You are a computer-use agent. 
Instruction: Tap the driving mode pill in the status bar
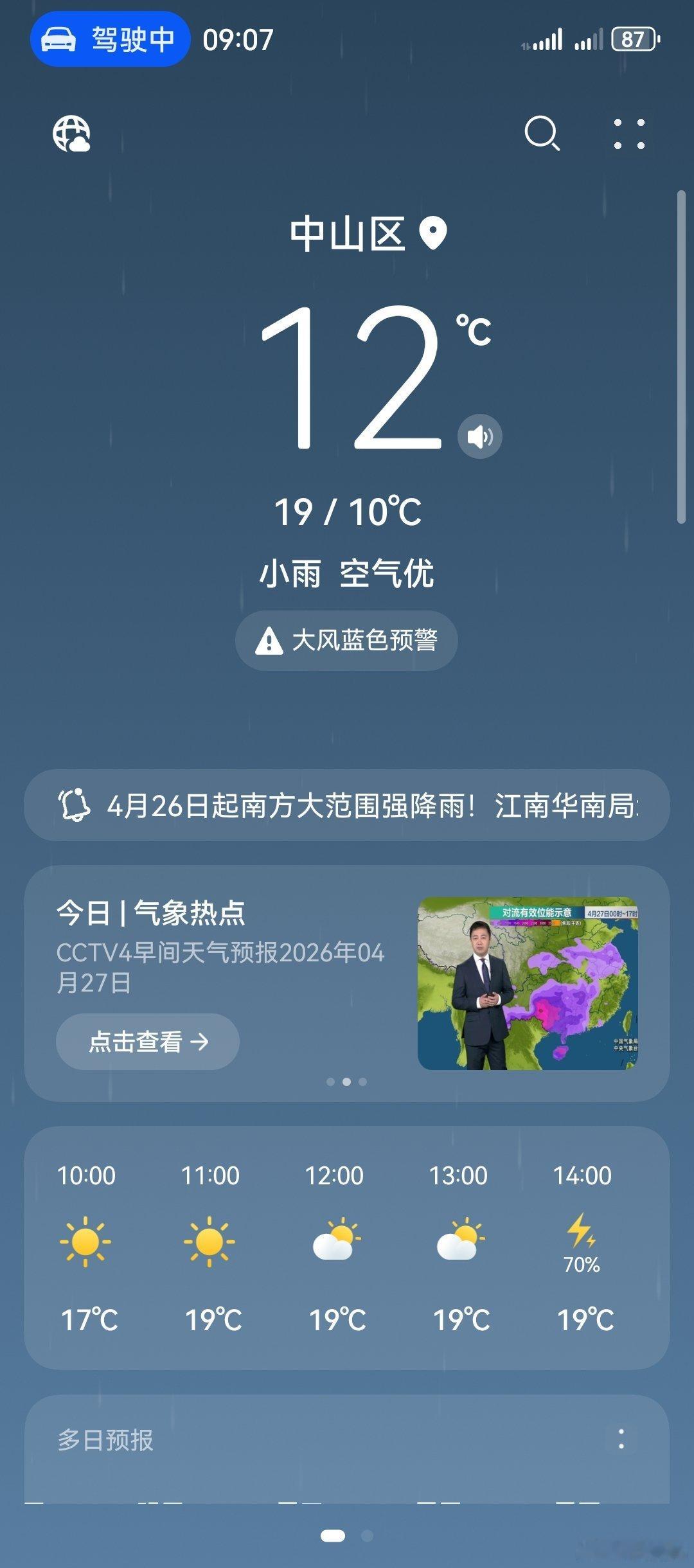108,39
